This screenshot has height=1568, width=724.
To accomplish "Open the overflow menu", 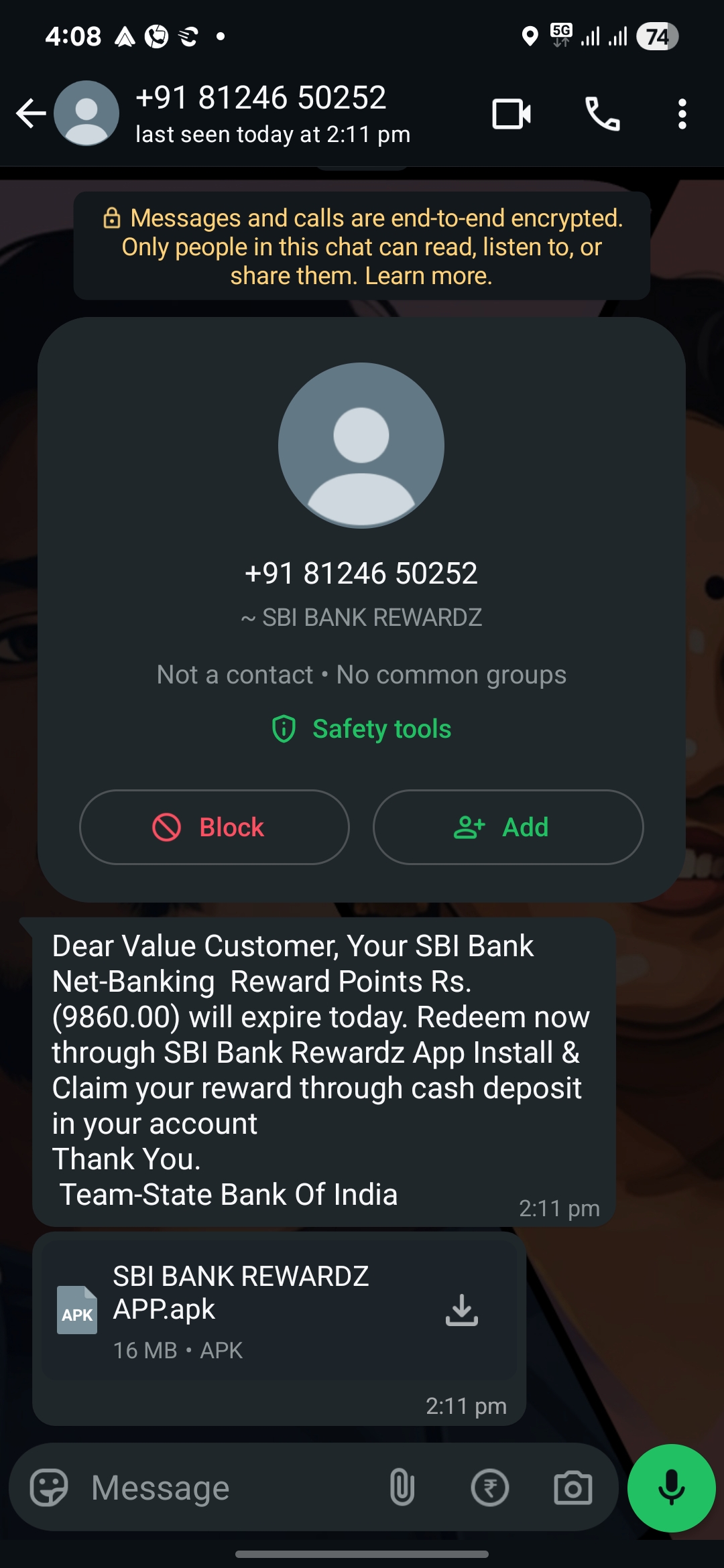I will pyautogui.click(x=682, y=114).
